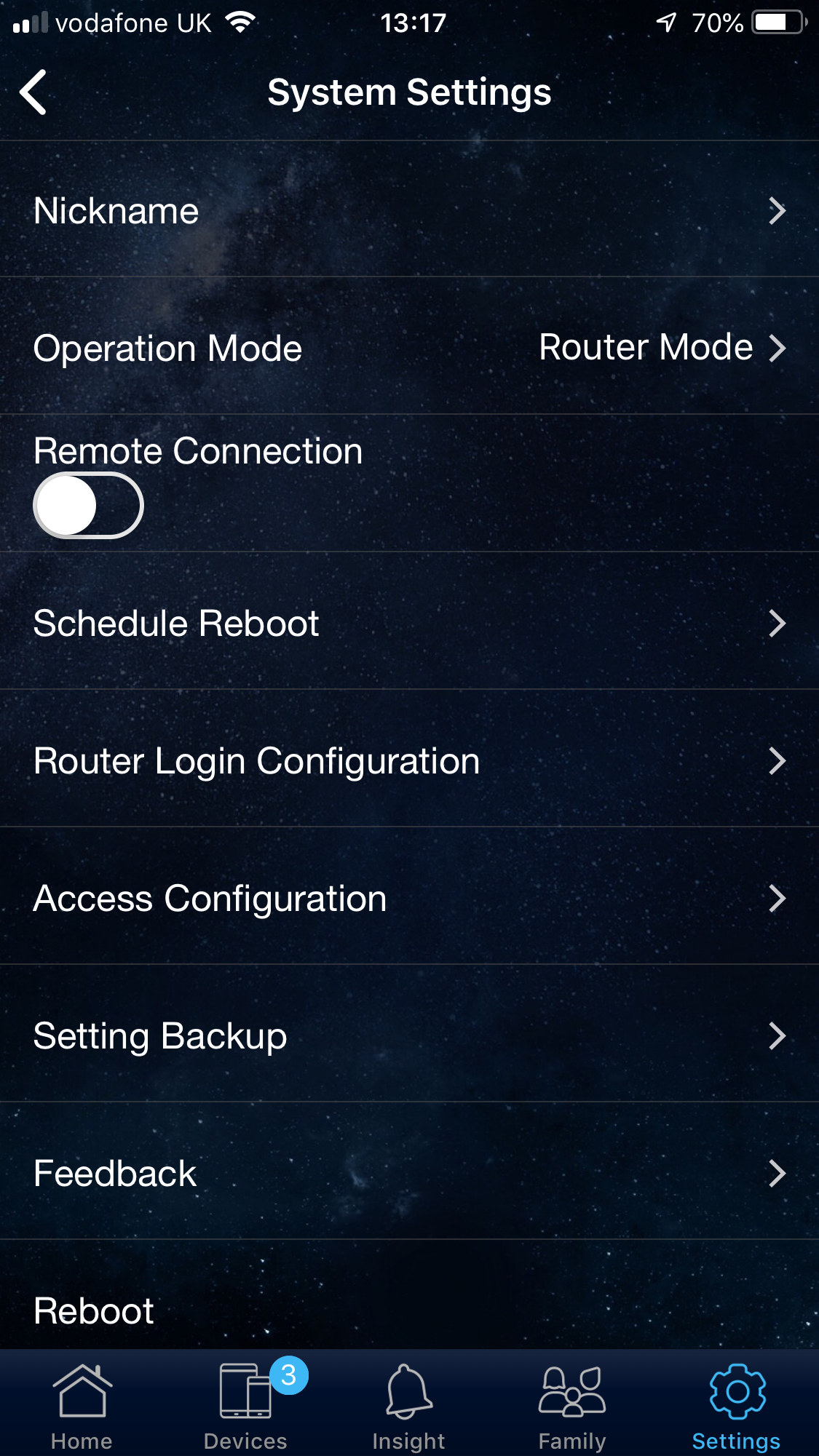Switch to the Devices tab
This screenshot has height=1456, width=819.
point(246,1406)
